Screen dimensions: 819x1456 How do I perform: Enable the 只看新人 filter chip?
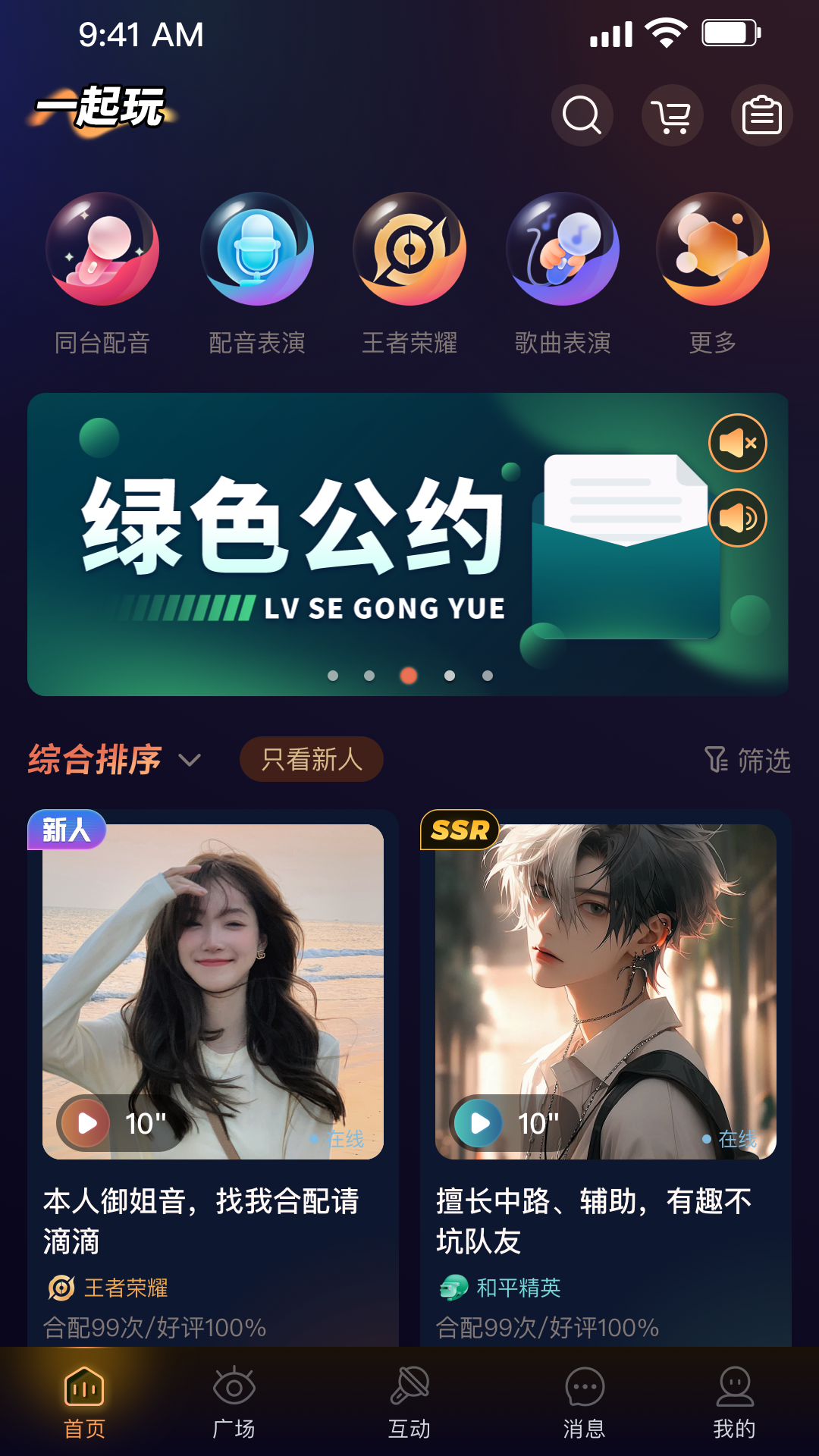[x=311, y=759]
